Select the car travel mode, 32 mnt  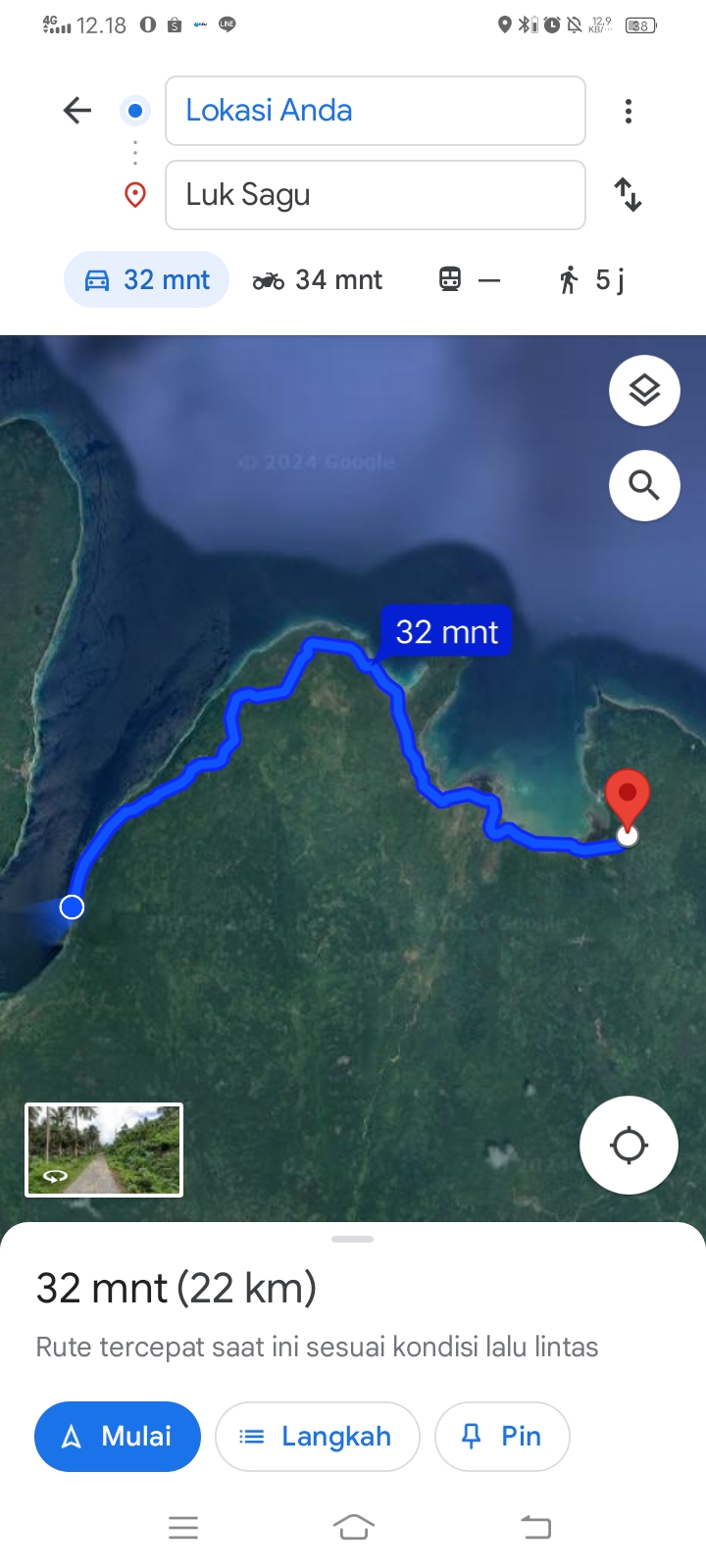click(147, 280)
